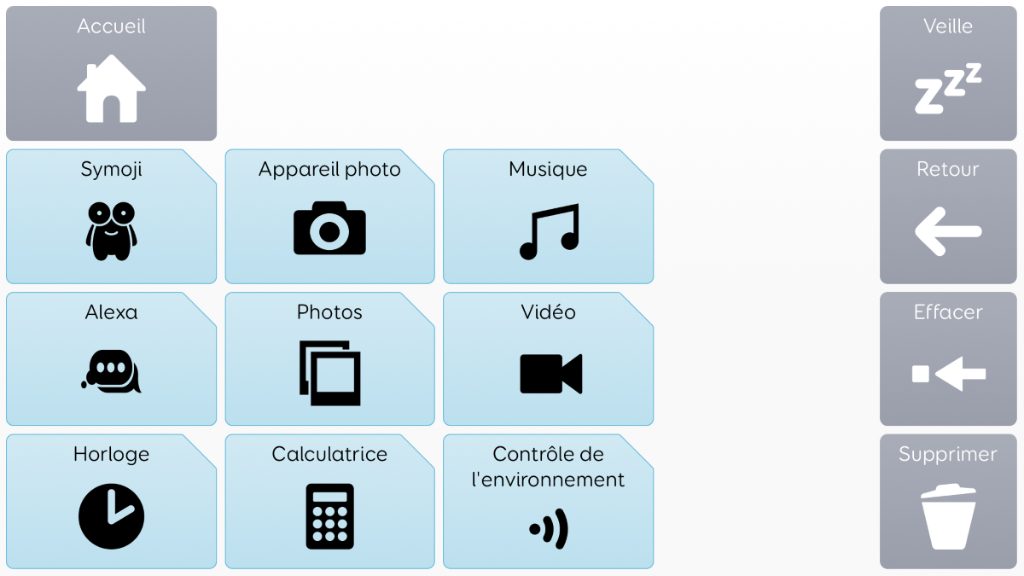This screenshot has height=576, width=1024.
Task: Put the device in Veille mode
Action: click(948, 73)
